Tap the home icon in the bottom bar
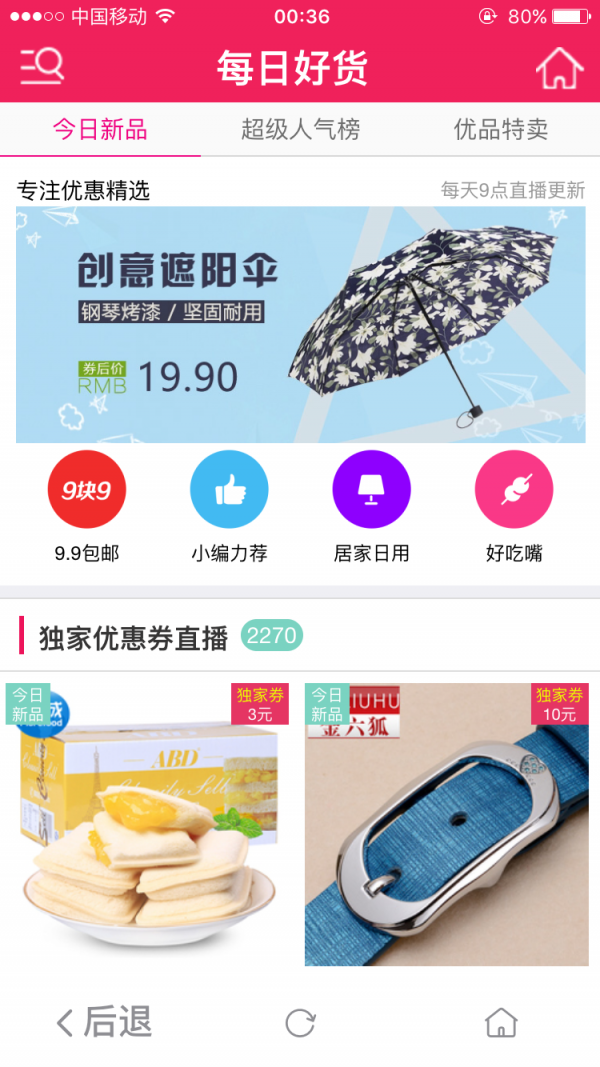 point(500,1022)
